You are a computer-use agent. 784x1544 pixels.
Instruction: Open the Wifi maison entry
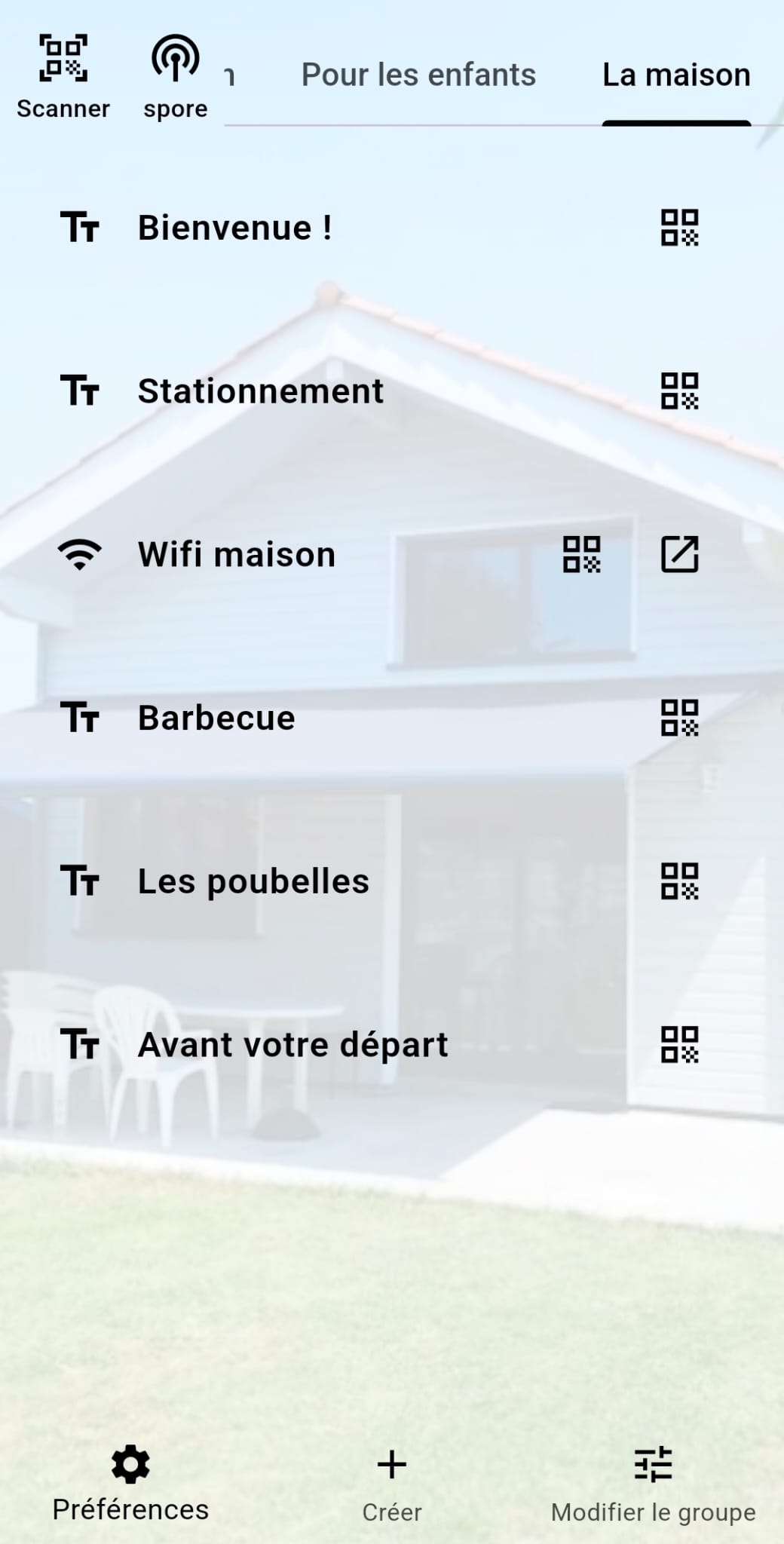click(236, 555)
